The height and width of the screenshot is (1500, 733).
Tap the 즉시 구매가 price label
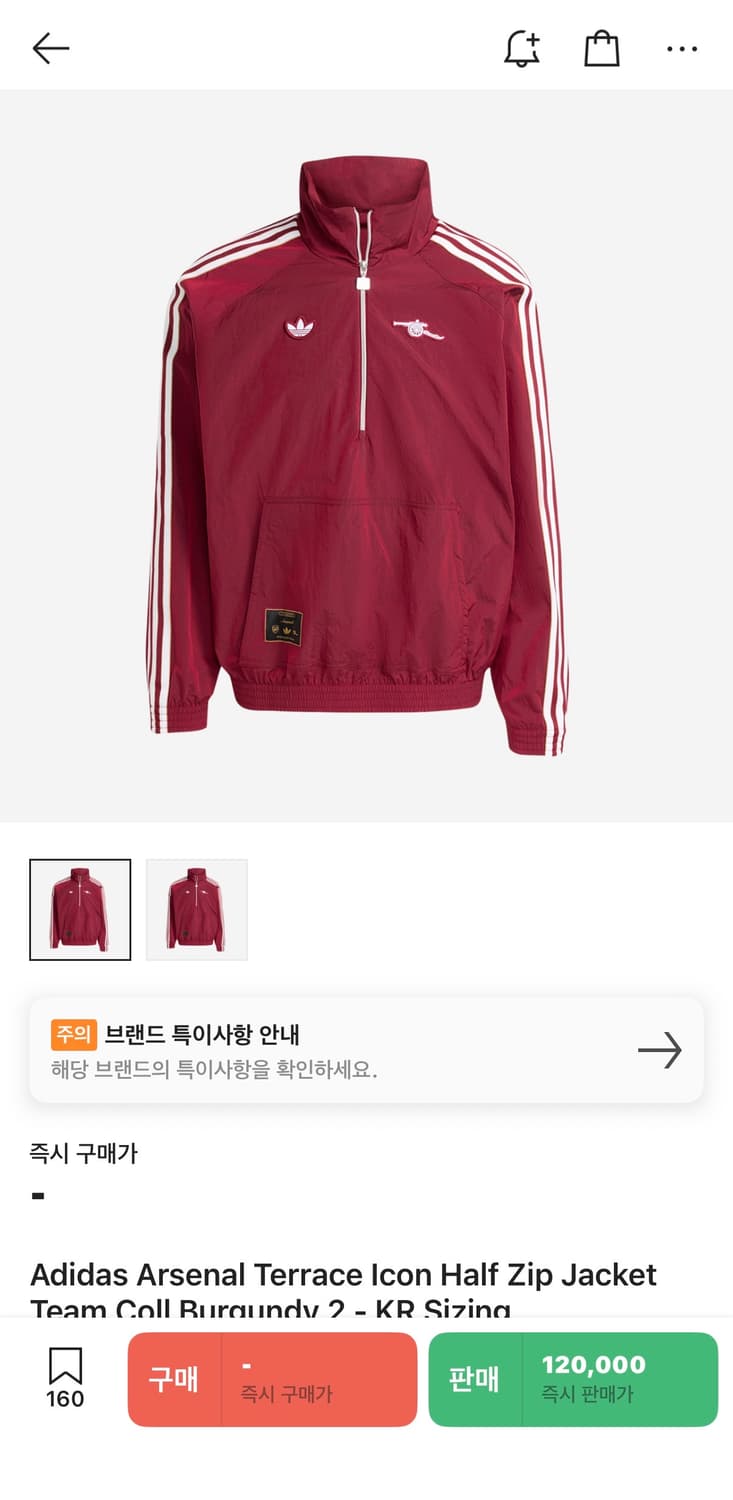pyautogui.click(x=82, y=1155)
